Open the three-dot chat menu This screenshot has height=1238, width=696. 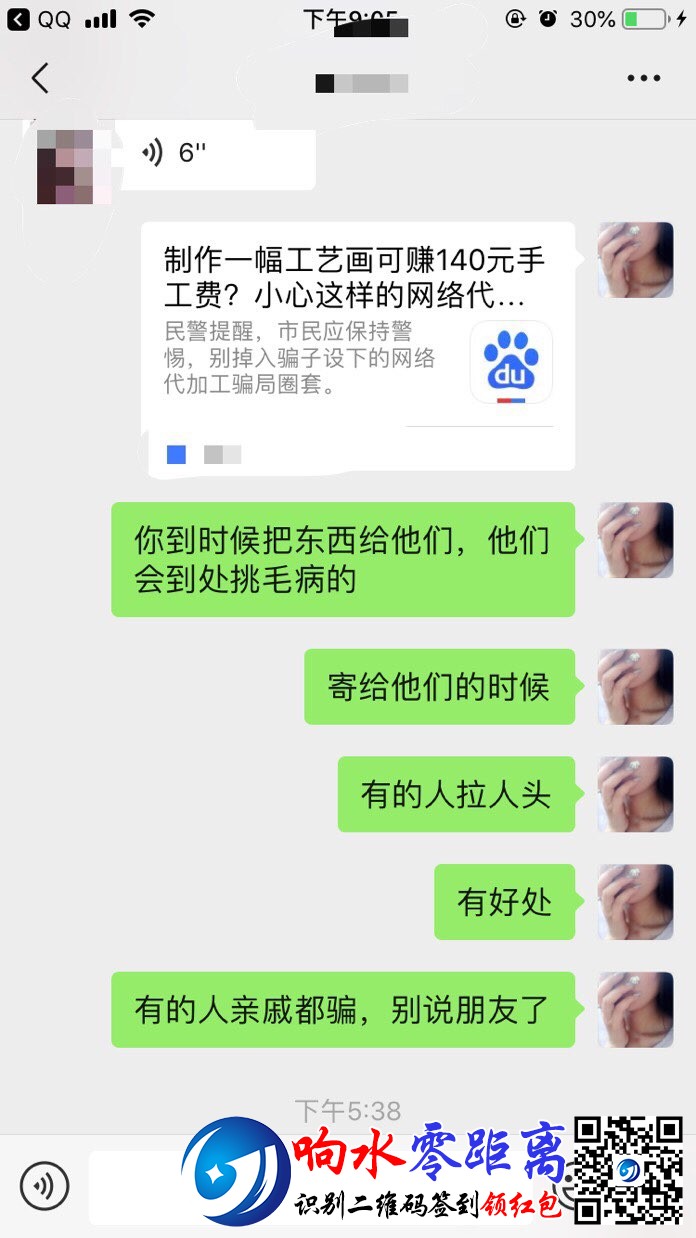click(643, 79)
